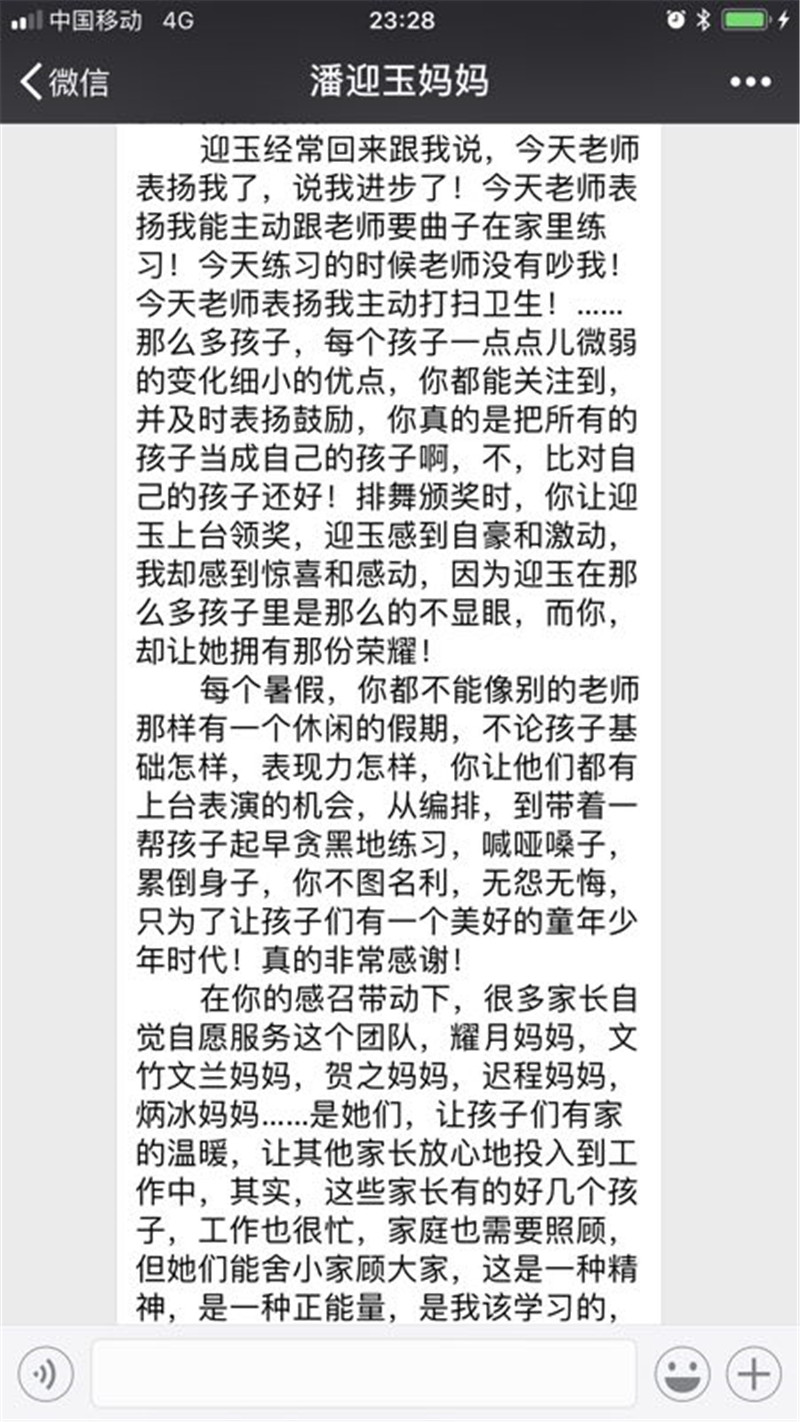Open the emoji sticker panel
This screenshot has height=1422, width=800.
click(682, 1374)
